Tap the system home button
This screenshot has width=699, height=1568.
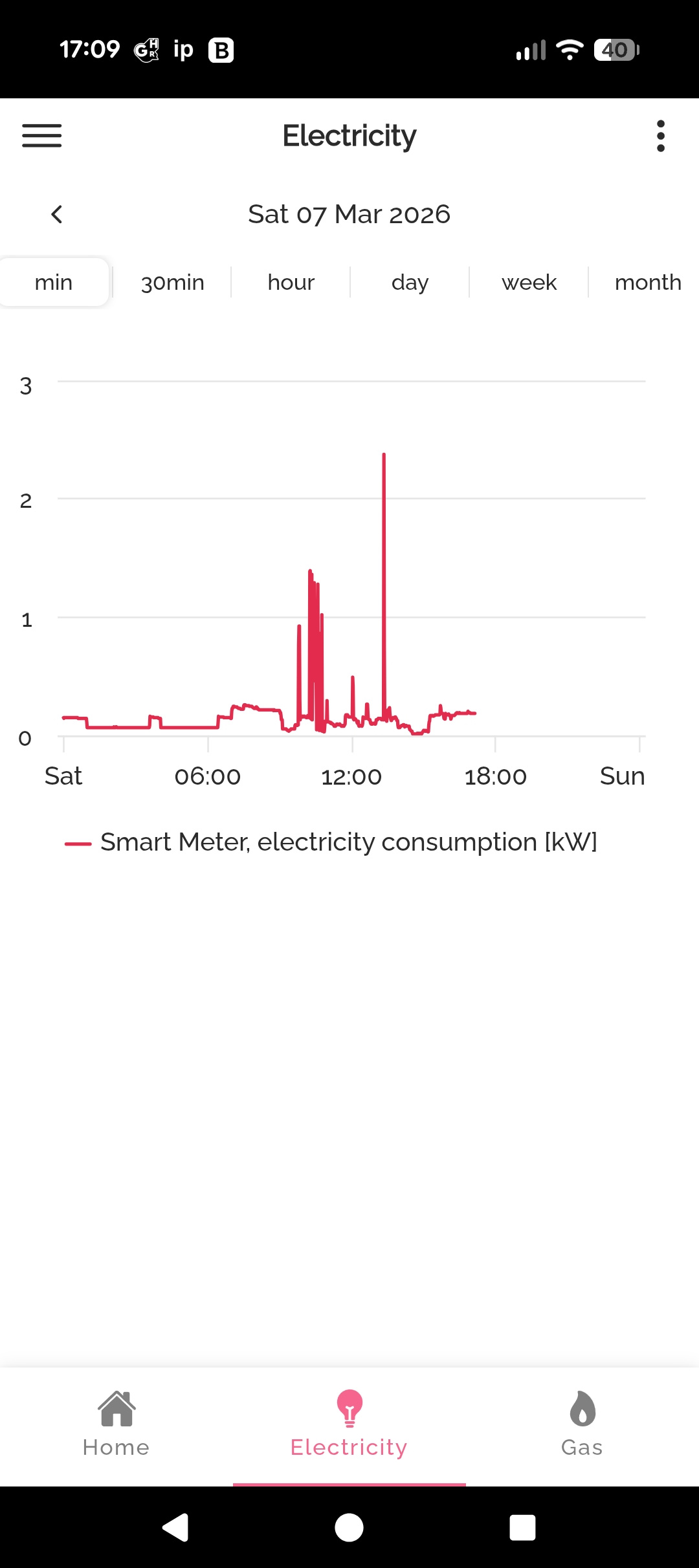(x=349, y=1528)
